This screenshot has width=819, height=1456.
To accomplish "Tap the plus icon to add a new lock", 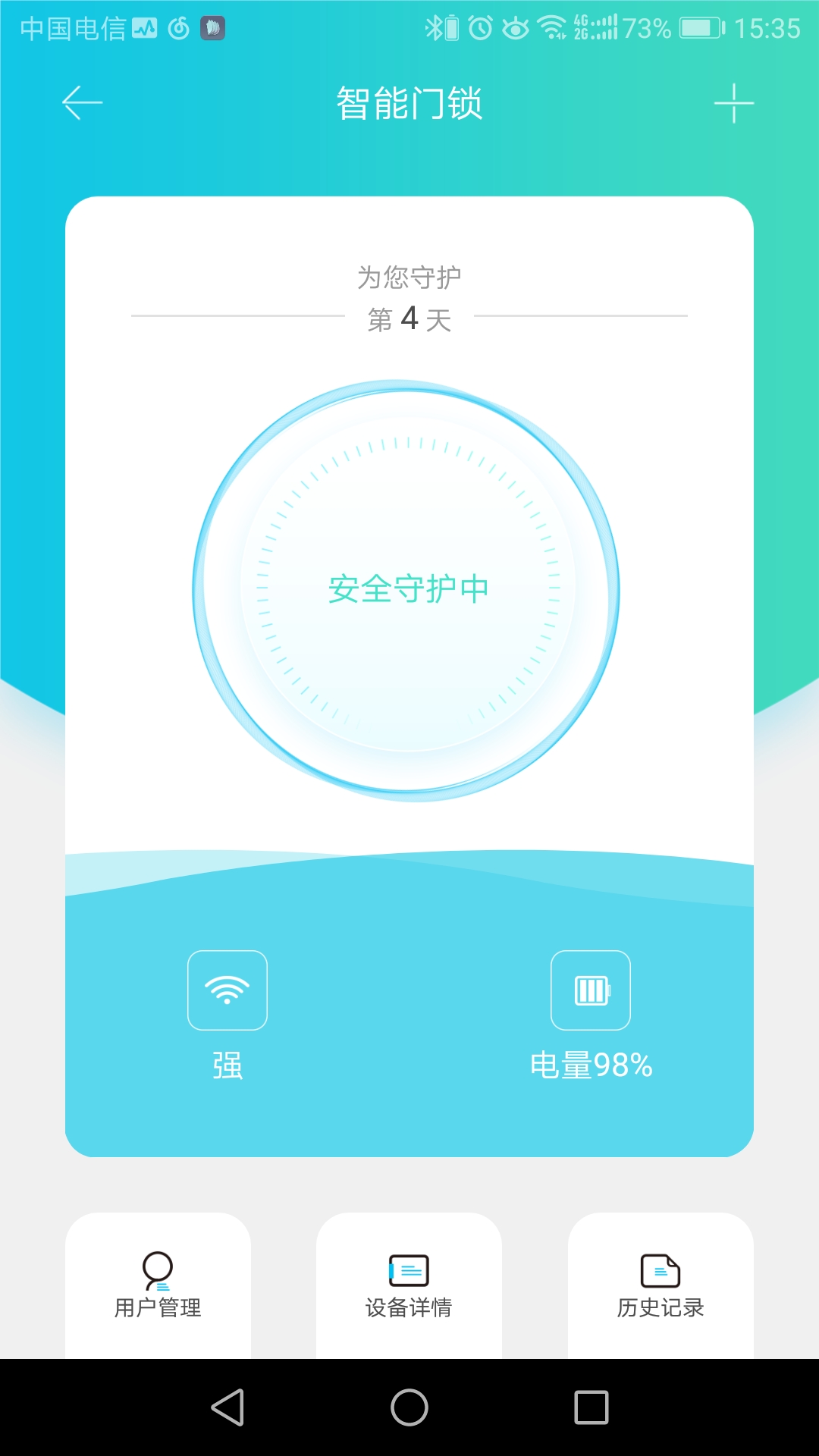I will coord(734,105).
